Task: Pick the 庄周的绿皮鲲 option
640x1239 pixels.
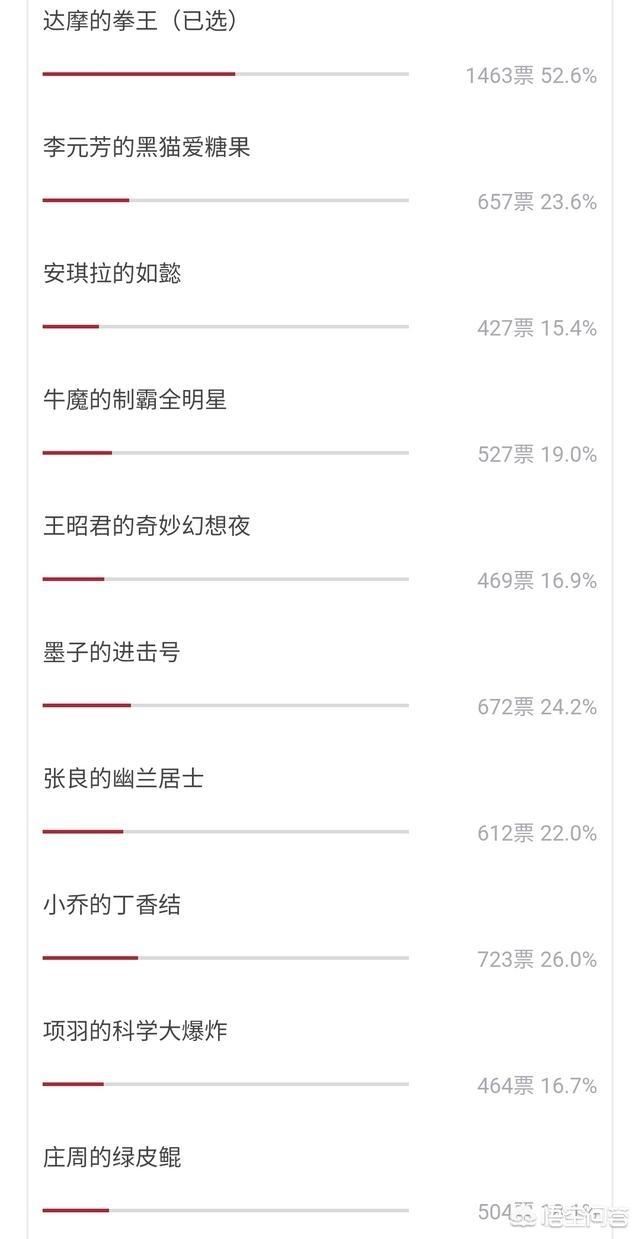Action: (x=112, y=1157)
